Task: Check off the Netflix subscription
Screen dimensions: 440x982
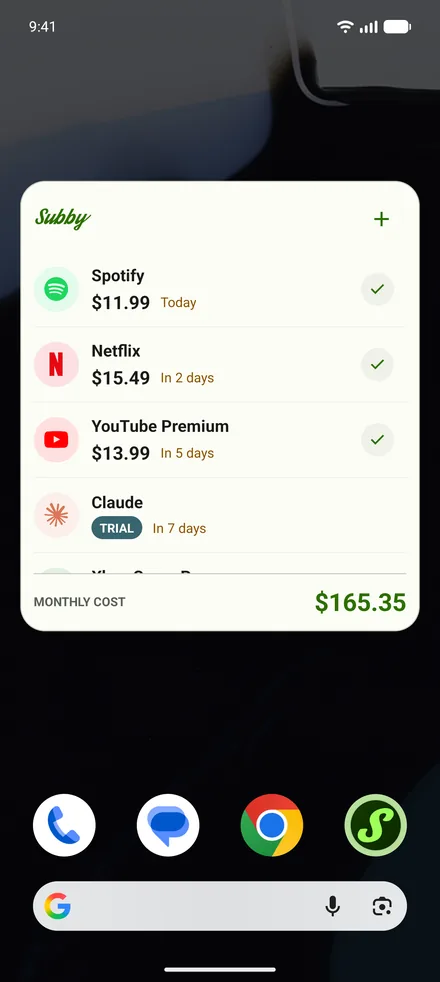Action: (377, 364)
